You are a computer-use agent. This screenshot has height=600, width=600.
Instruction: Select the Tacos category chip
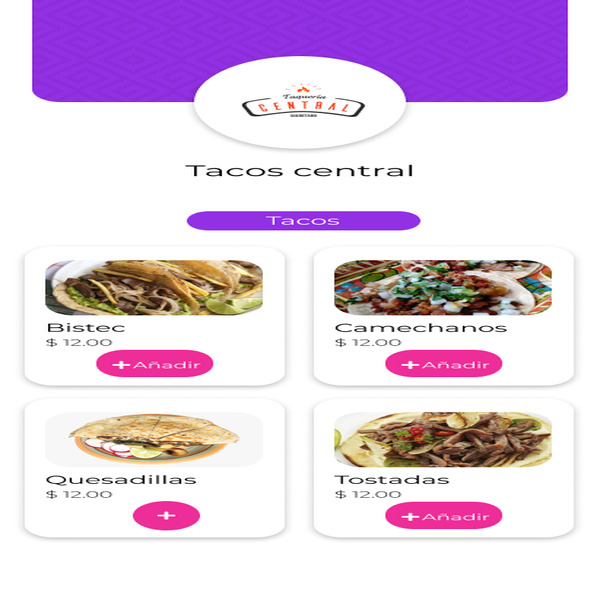[303, 221]
